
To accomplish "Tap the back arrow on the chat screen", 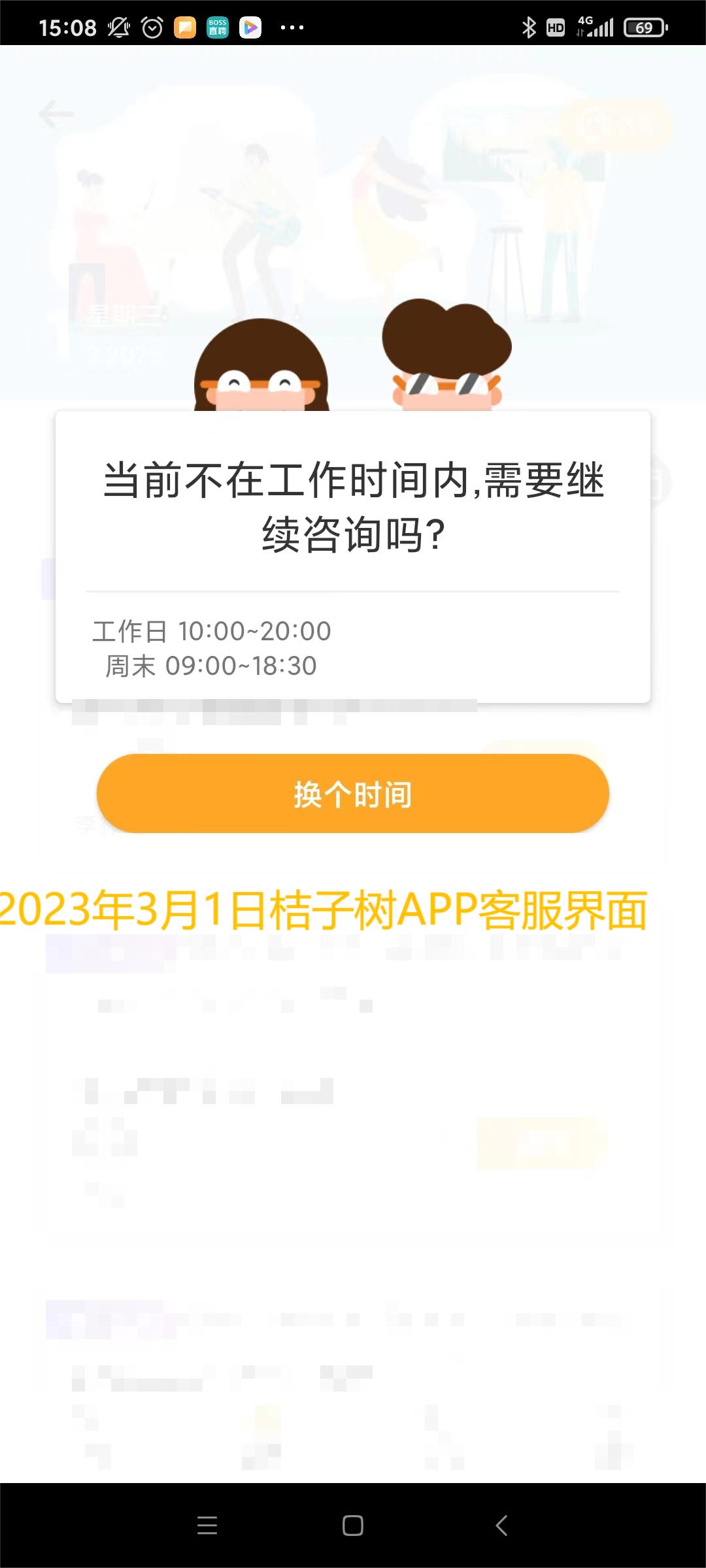I will pyautogui.click(x=55, y=114).
